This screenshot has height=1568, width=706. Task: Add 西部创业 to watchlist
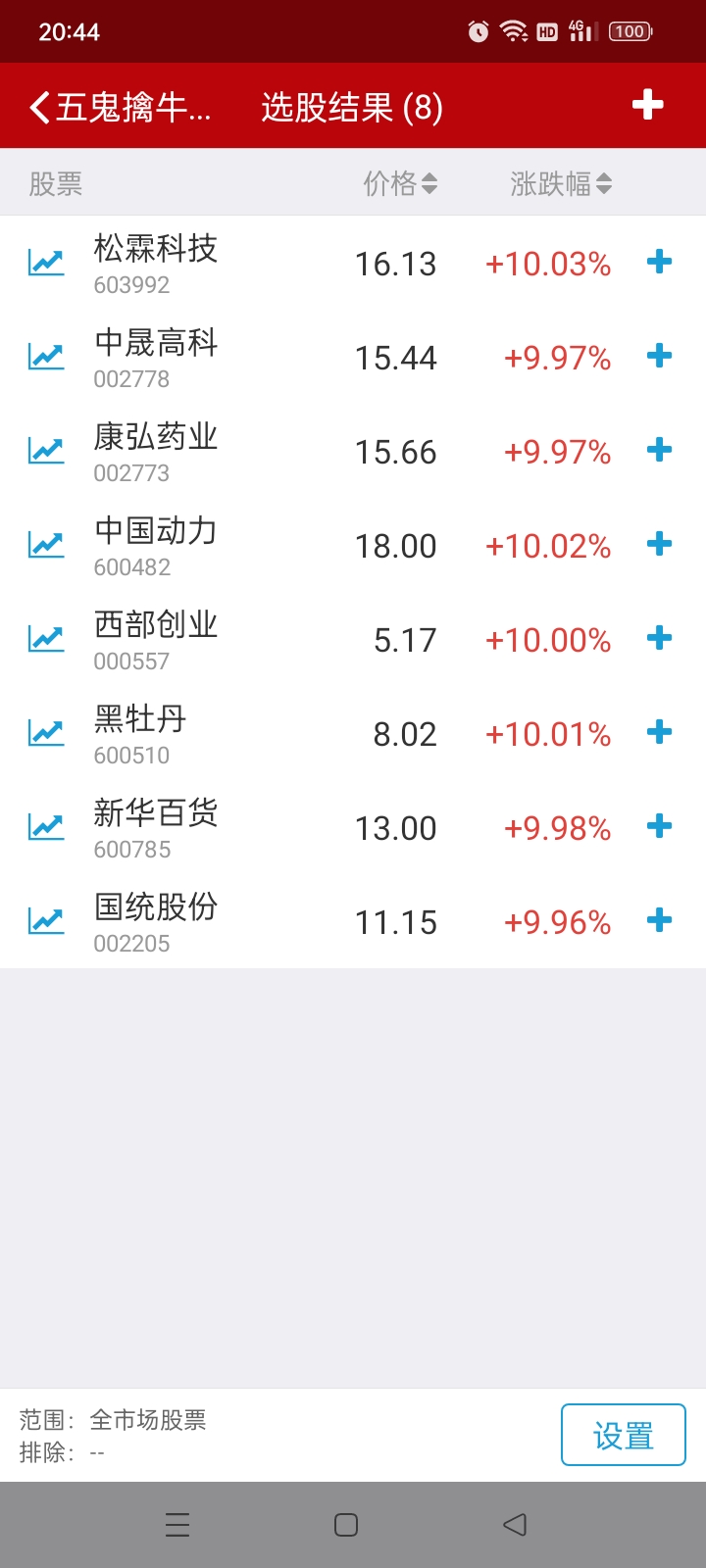[x=660, y=638]
